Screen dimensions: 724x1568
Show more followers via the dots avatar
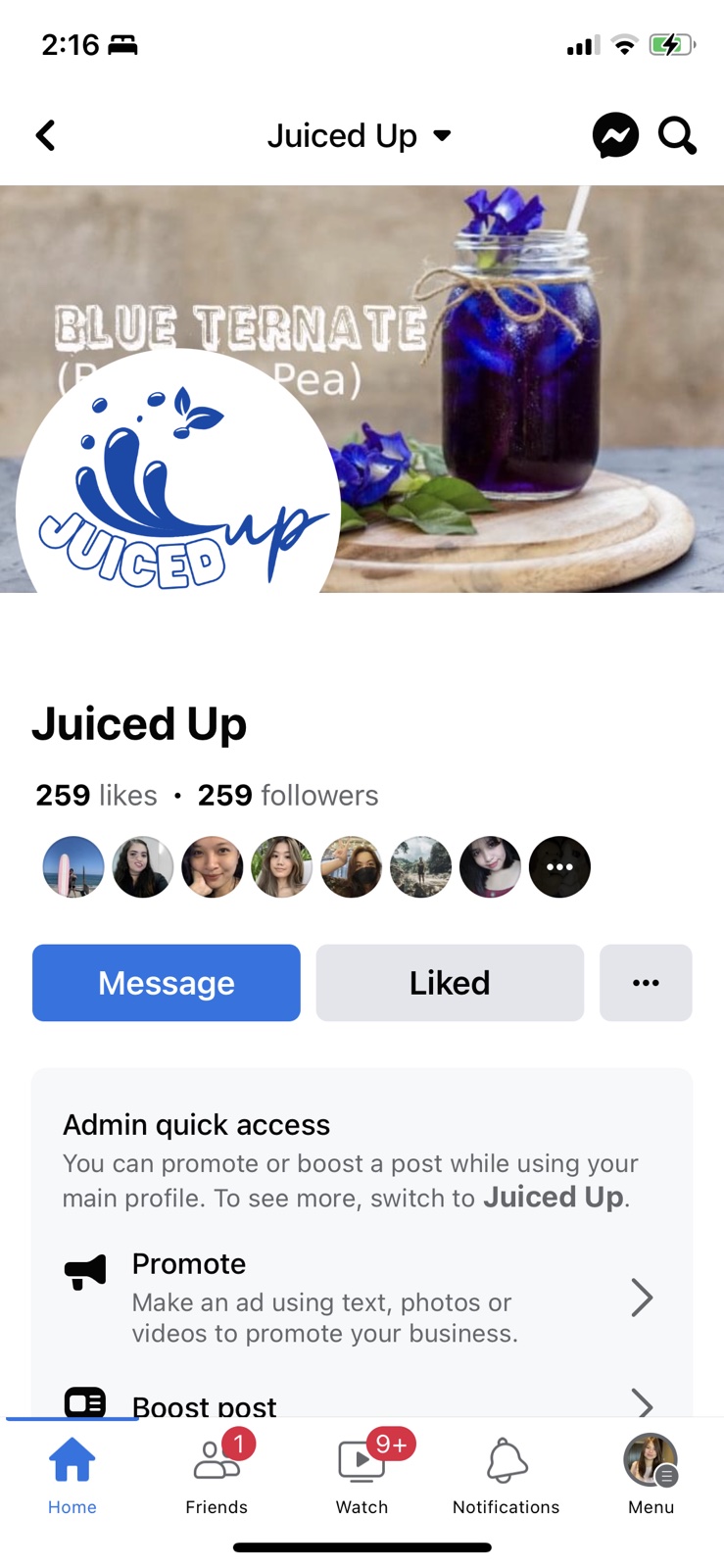click(559, 867)
